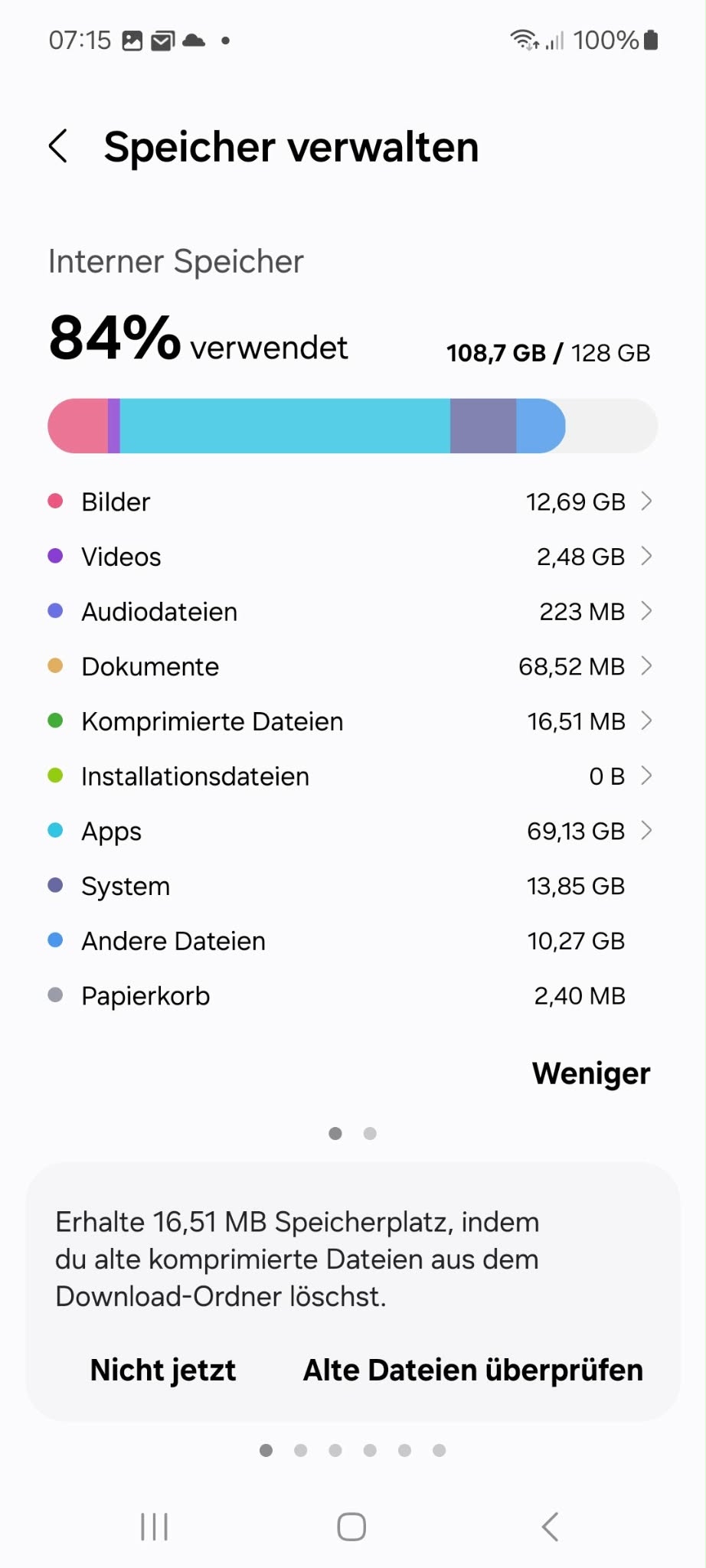Open the Bilder storage category
706x1568 pixels.
(x=351, y=501)
